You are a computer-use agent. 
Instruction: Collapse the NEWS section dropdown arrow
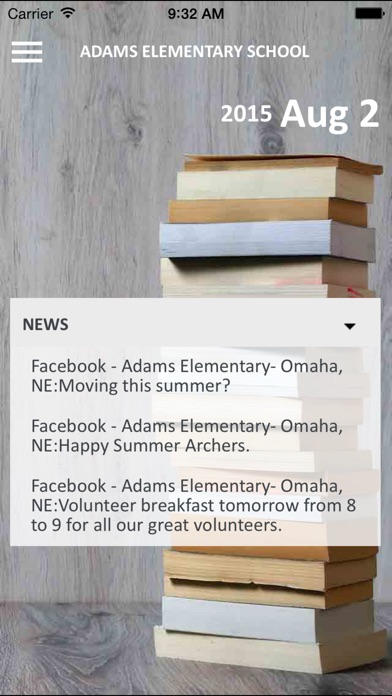tap(350, 327)
